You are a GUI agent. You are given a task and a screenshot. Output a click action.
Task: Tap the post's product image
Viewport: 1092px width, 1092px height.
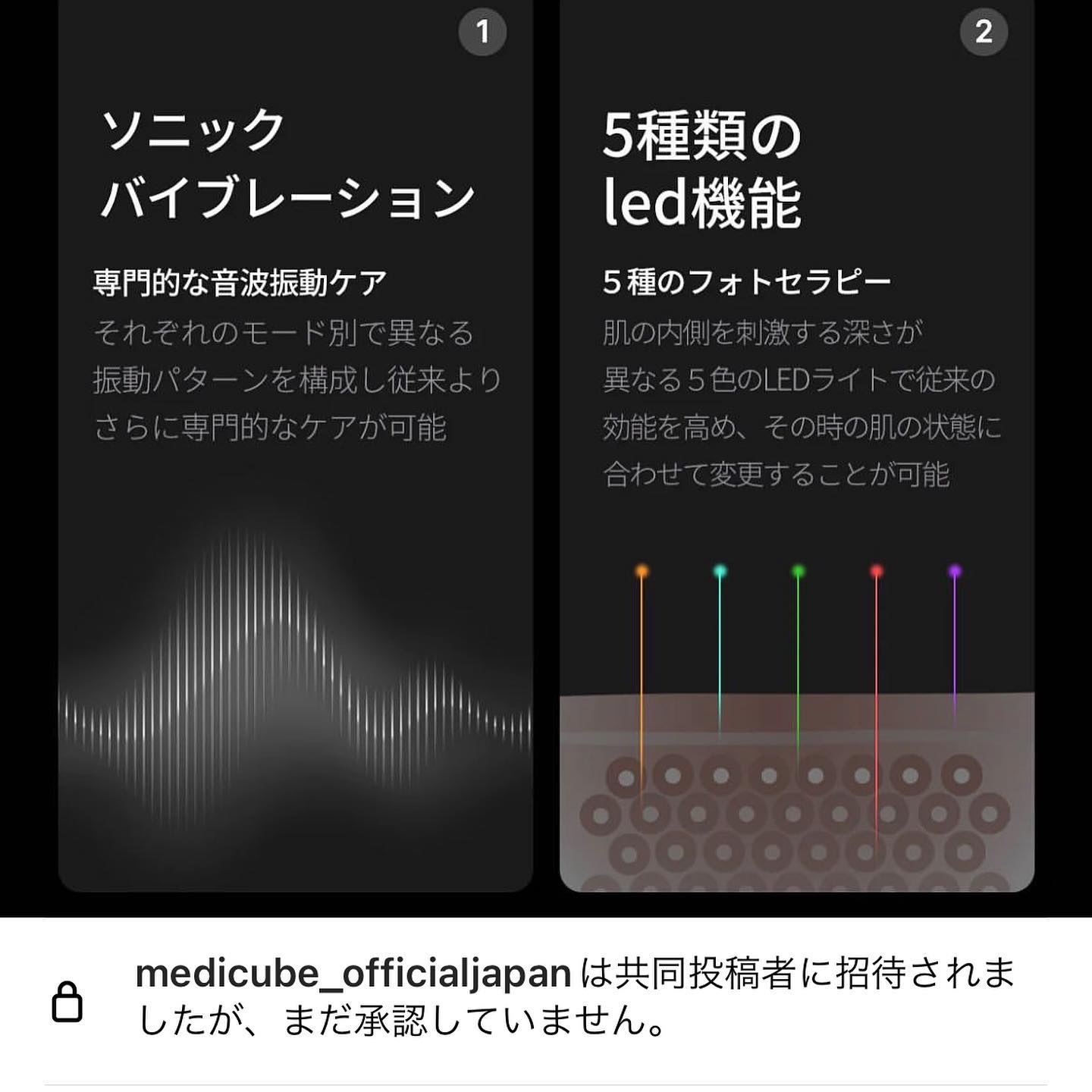[x=546, y=458]
